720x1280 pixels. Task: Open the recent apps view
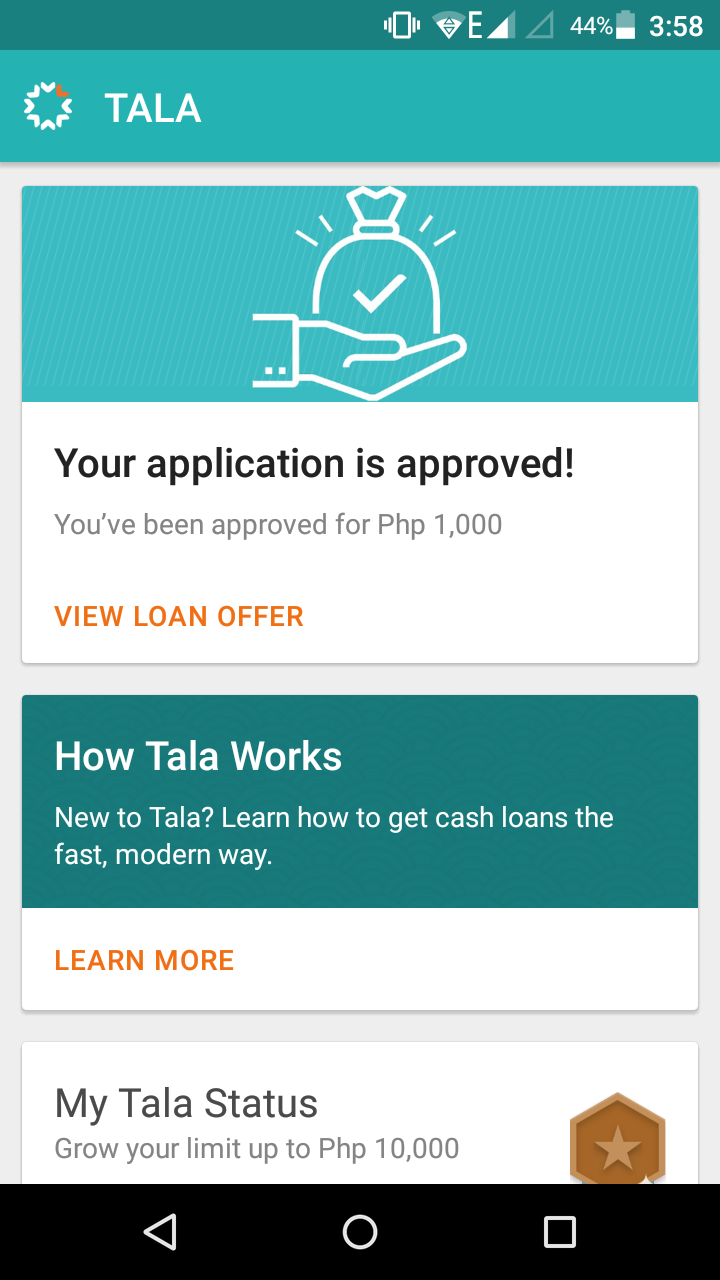pyautogui.click(x=560, y=1232)
